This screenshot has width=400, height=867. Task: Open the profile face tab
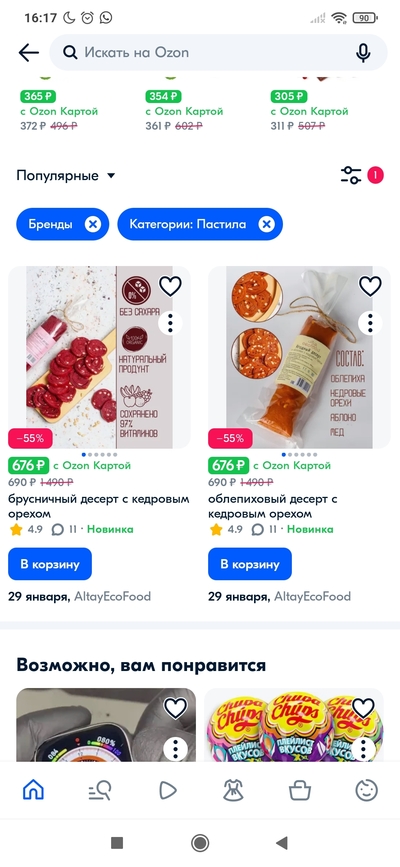click(366, 791)
